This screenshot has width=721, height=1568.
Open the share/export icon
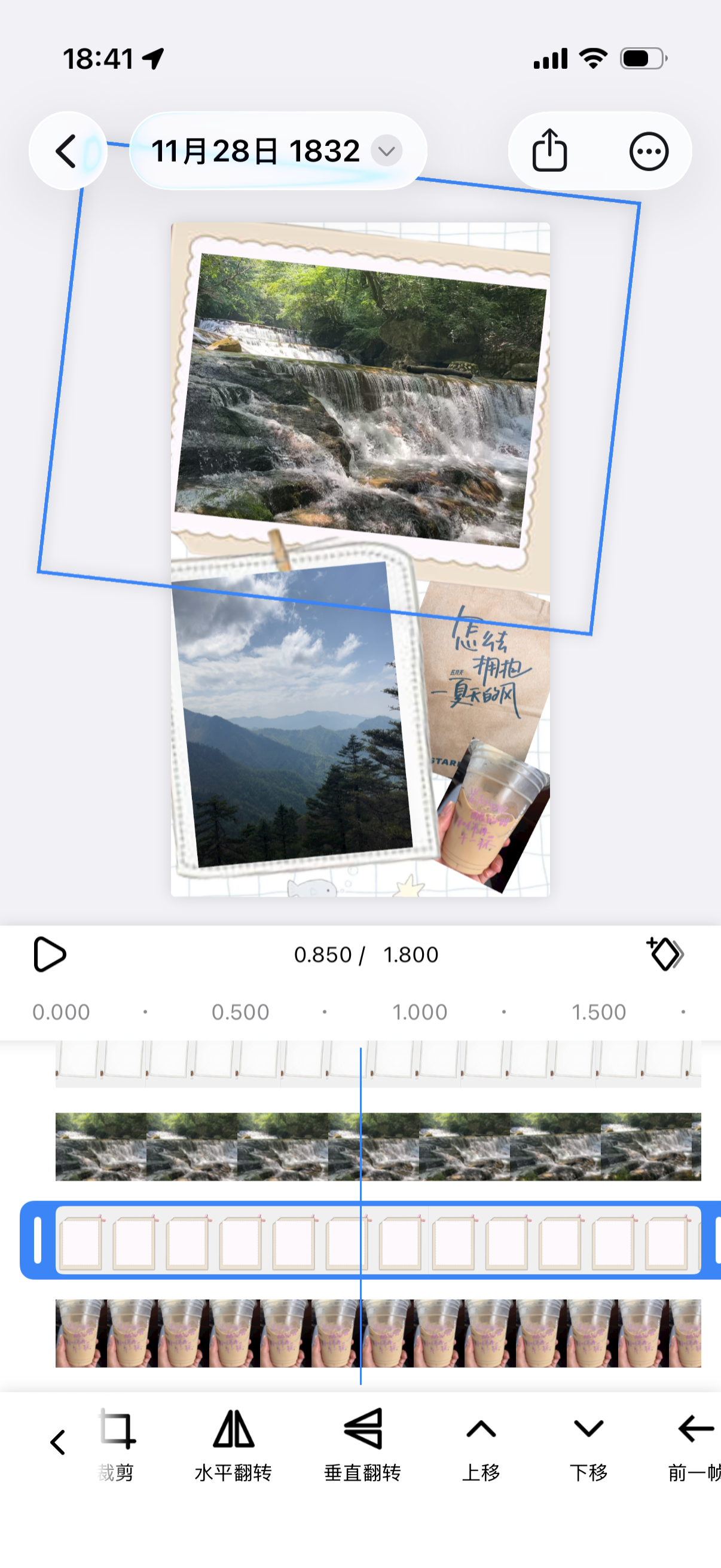coord(549,151)
